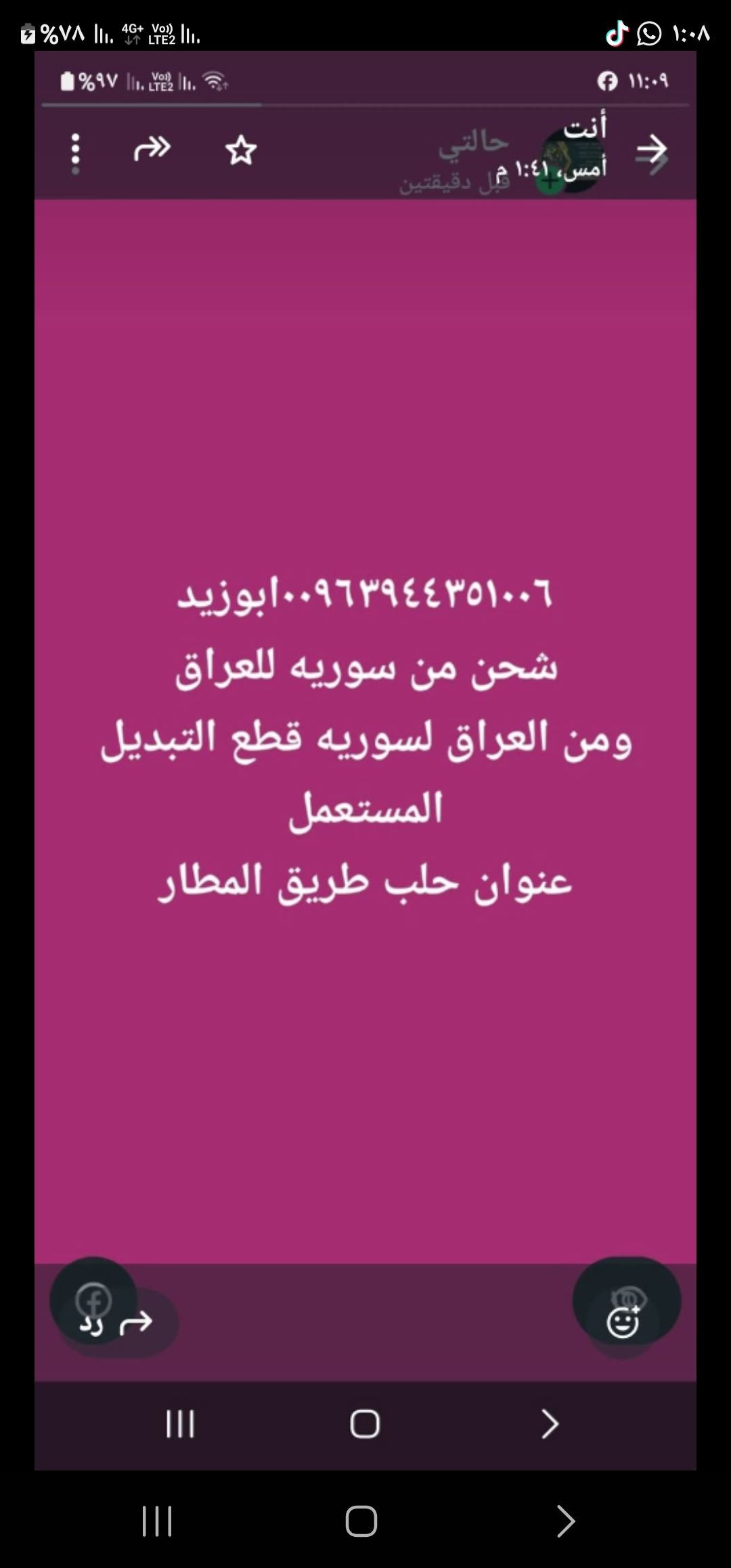Share status to Facebook

coord(93,1300)
